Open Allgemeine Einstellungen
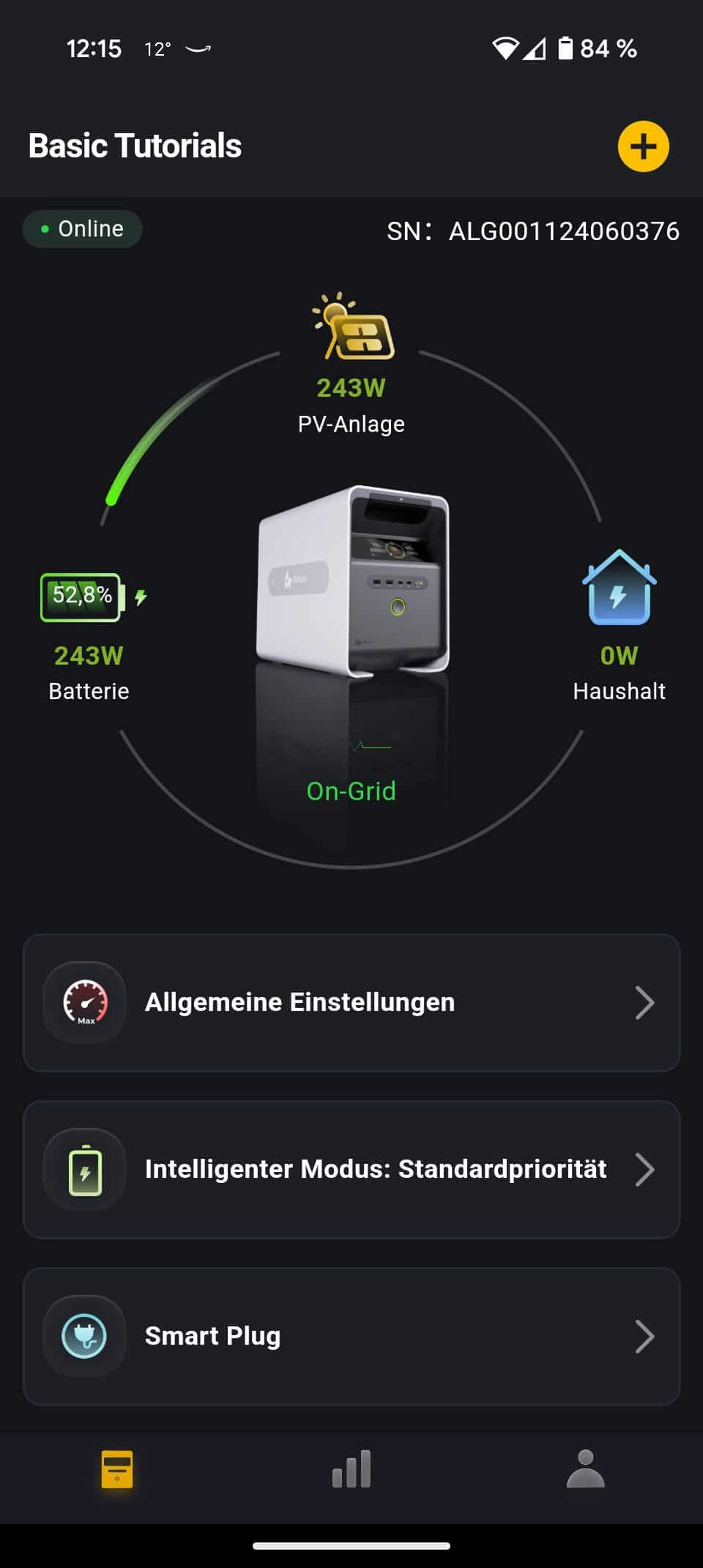 (x=351, y=1002)
